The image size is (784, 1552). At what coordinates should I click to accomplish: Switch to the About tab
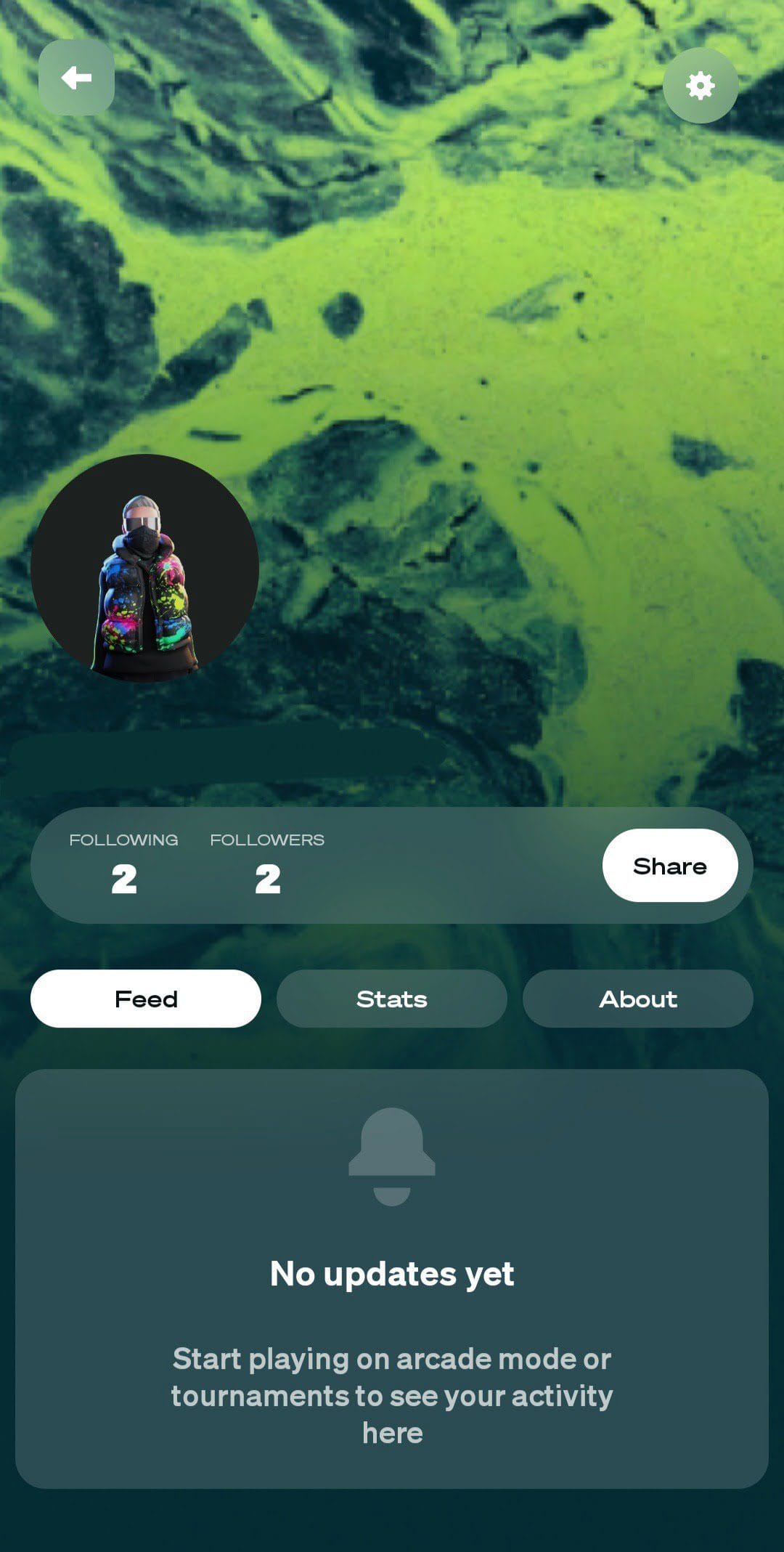(637, 999)
